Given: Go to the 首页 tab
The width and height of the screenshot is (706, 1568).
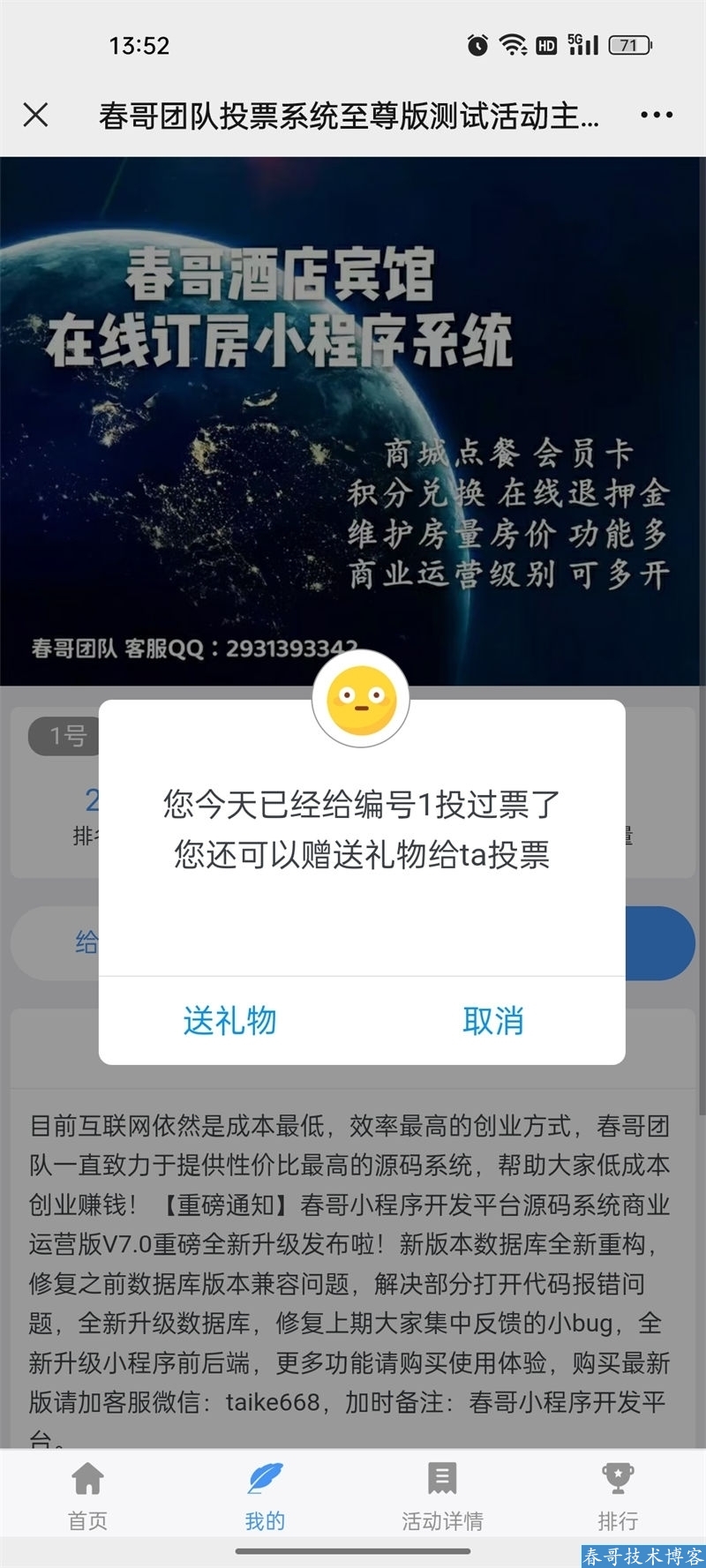Looking at the screenshot, I should coord(88,1497).
